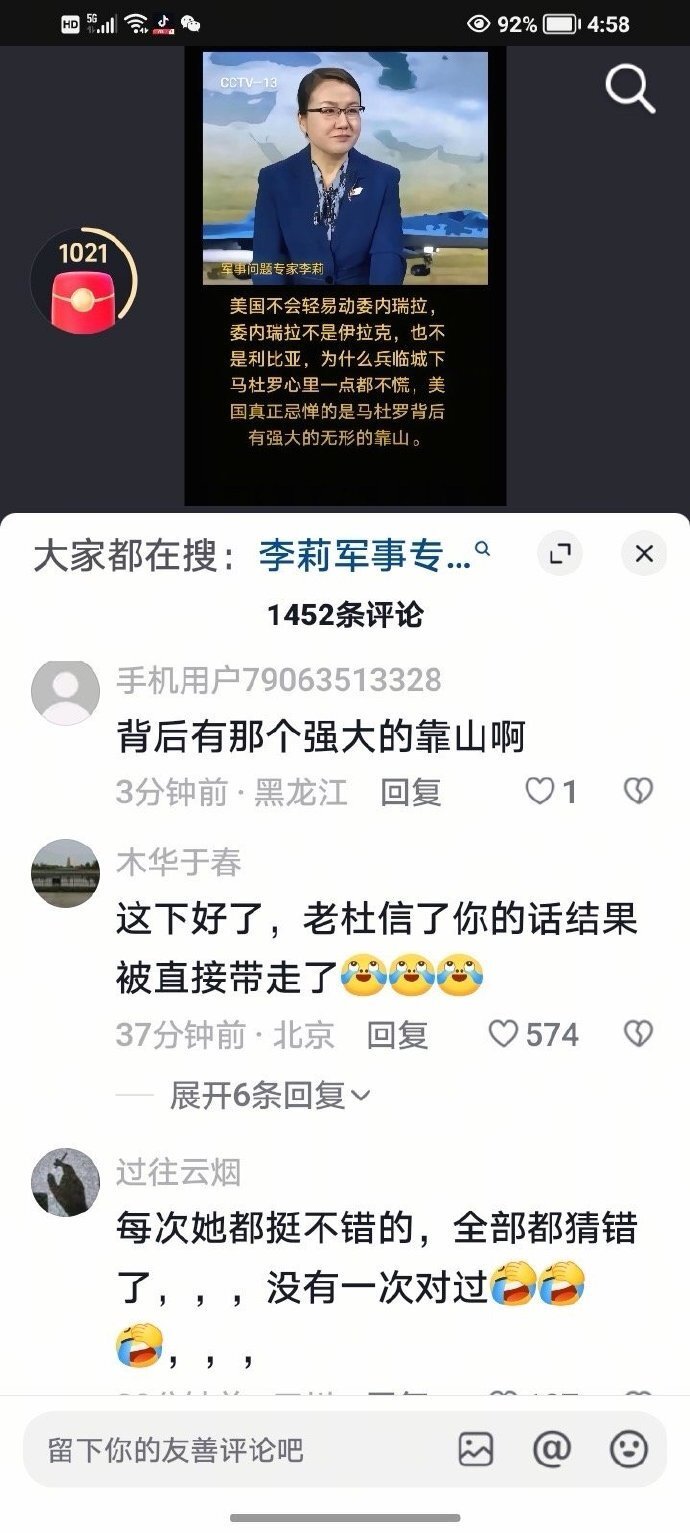Like the comment from 手机用户79063513328
The image size is (690, 1533).
[541, 792]
